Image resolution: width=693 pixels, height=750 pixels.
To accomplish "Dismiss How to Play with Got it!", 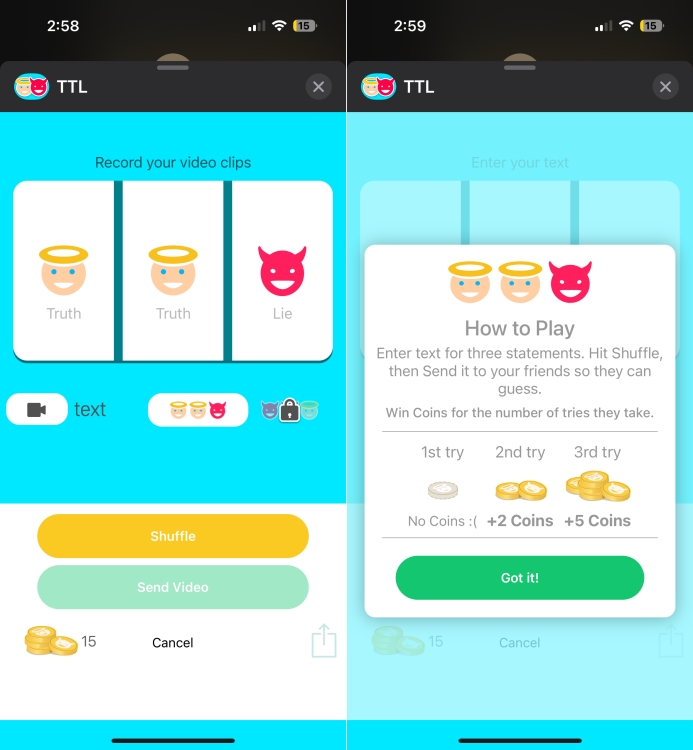I will 519,578.
